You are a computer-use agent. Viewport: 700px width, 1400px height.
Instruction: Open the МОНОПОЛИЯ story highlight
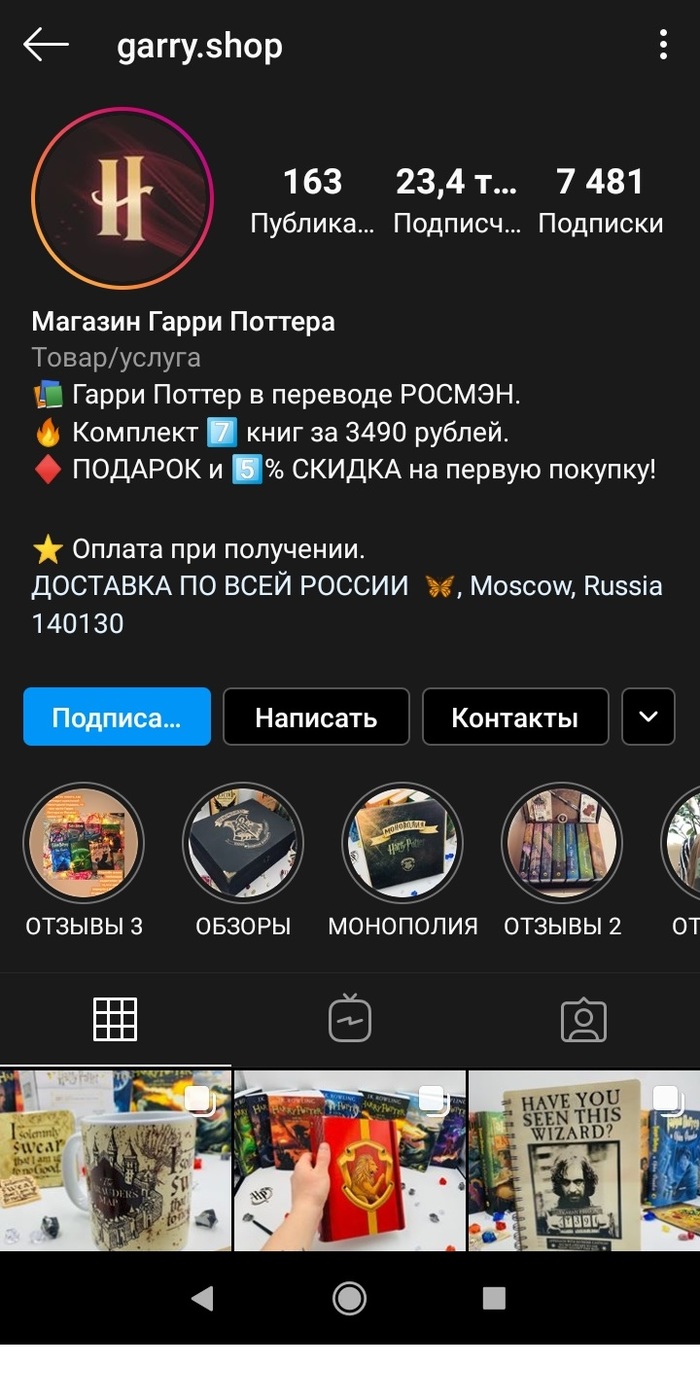(402, 843)
